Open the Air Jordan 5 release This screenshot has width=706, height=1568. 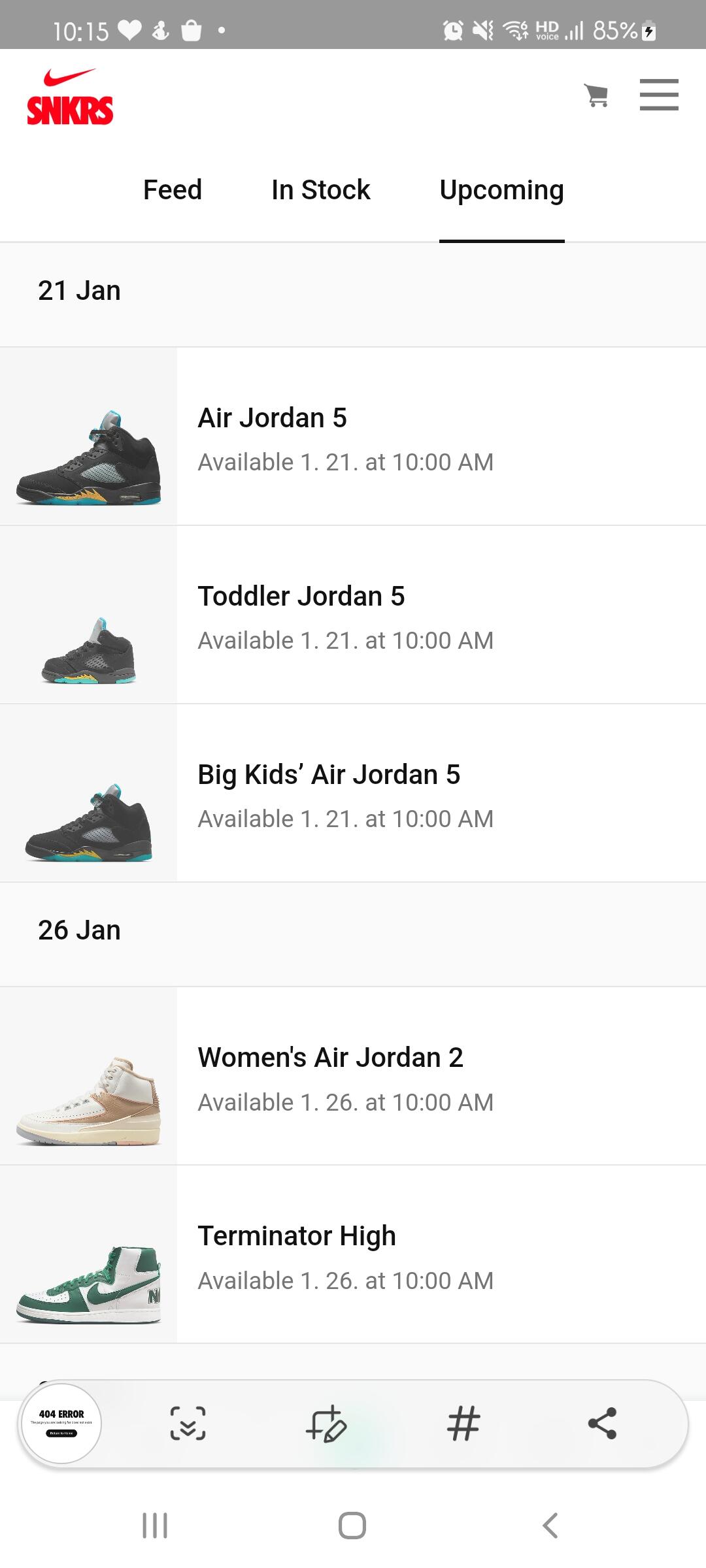click(x=353, y=436)
